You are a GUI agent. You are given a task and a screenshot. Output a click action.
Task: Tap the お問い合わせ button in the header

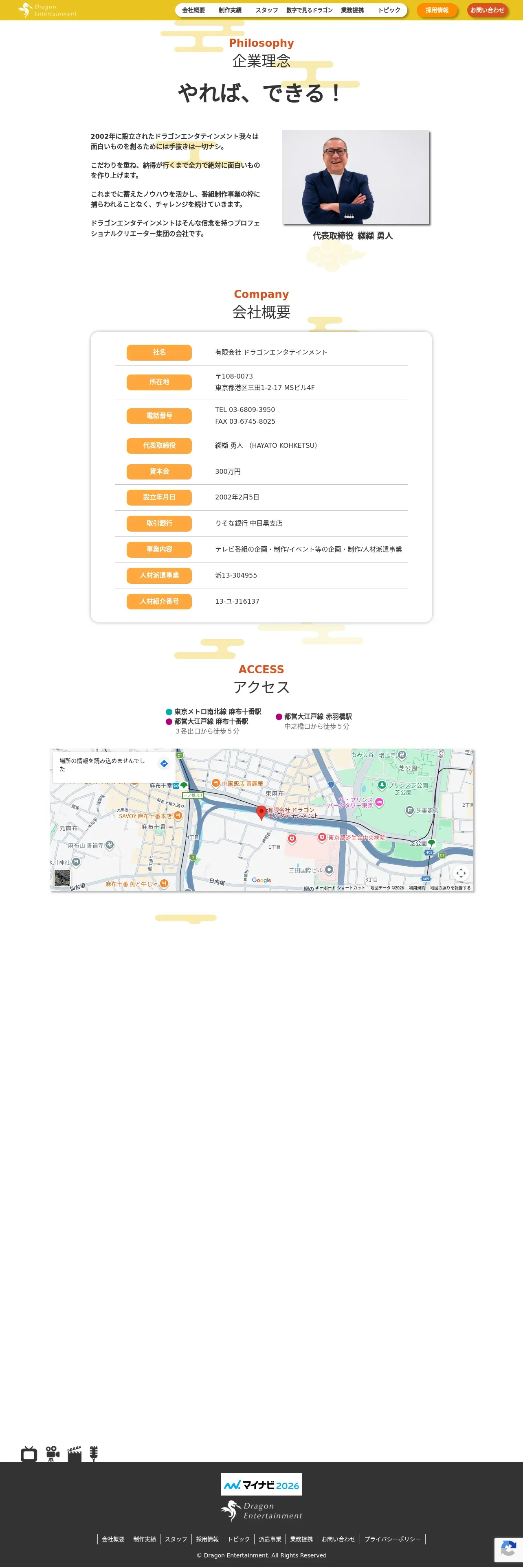coord(487,10)
